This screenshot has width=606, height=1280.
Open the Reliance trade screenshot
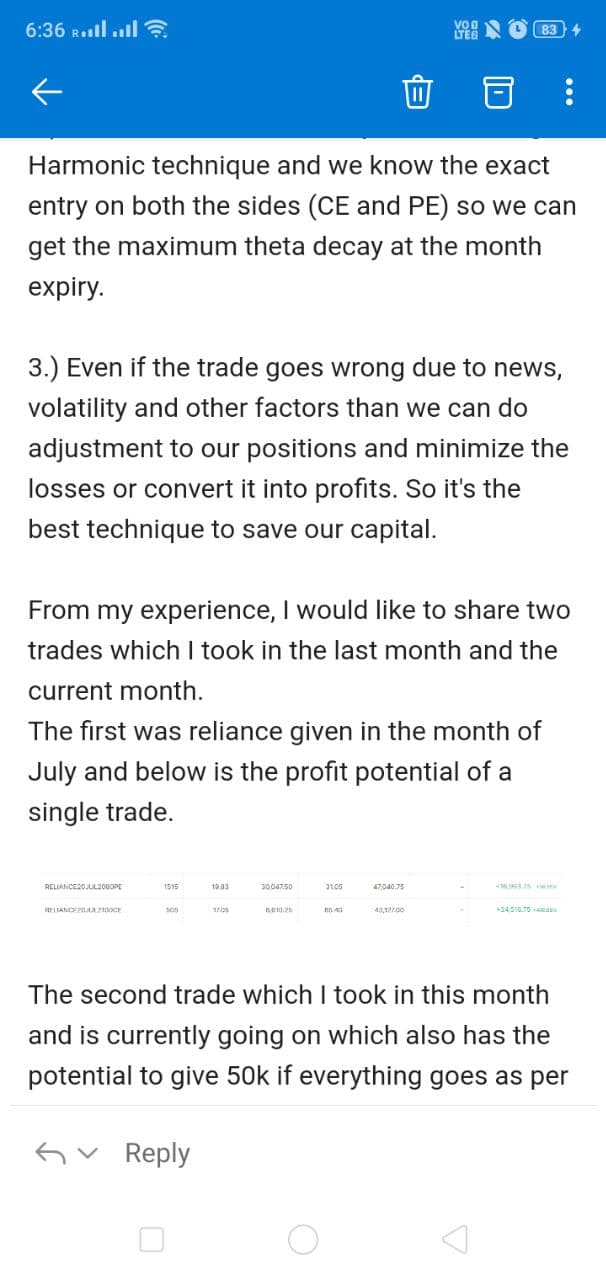(302, 897)
